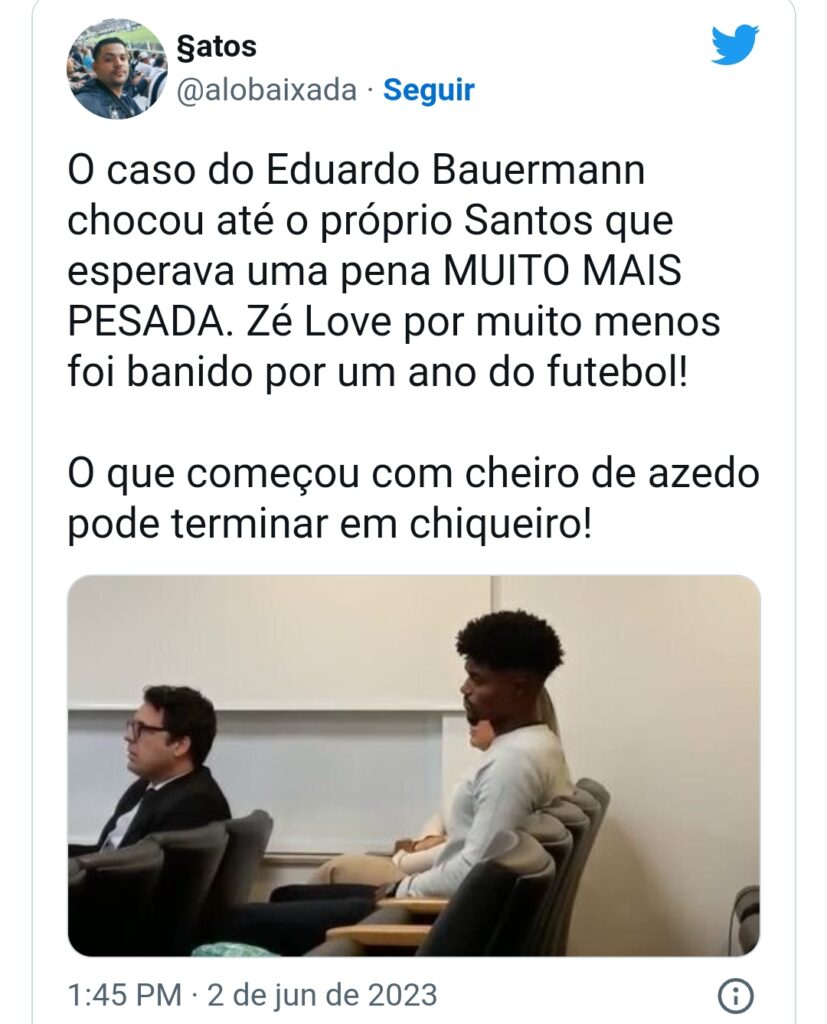This screenshot has height=1024, width=827.
Task: Open the photo attached to the tweet
Action: [413, 765]
